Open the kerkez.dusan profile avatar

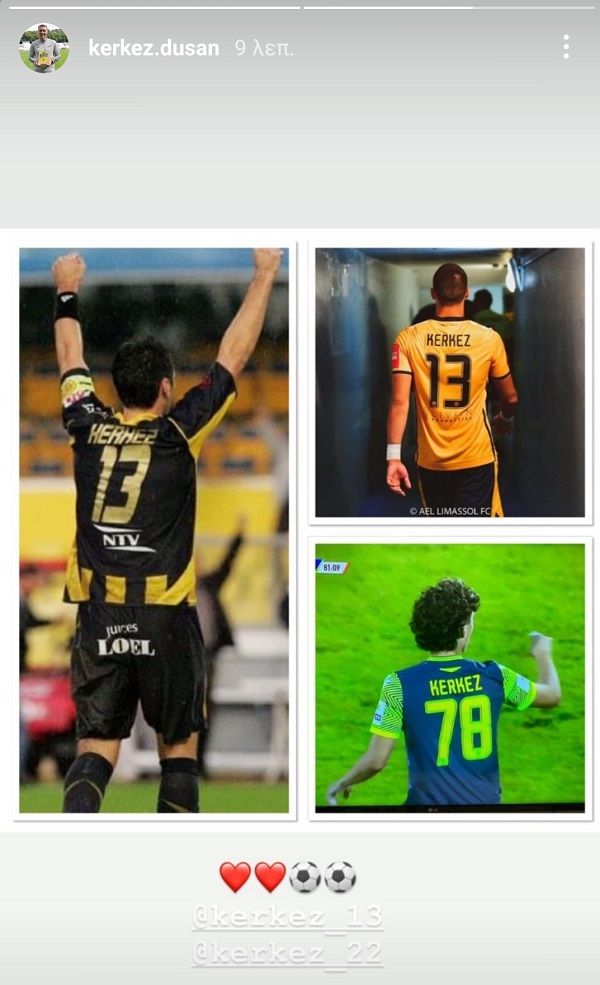pos(44,48)
